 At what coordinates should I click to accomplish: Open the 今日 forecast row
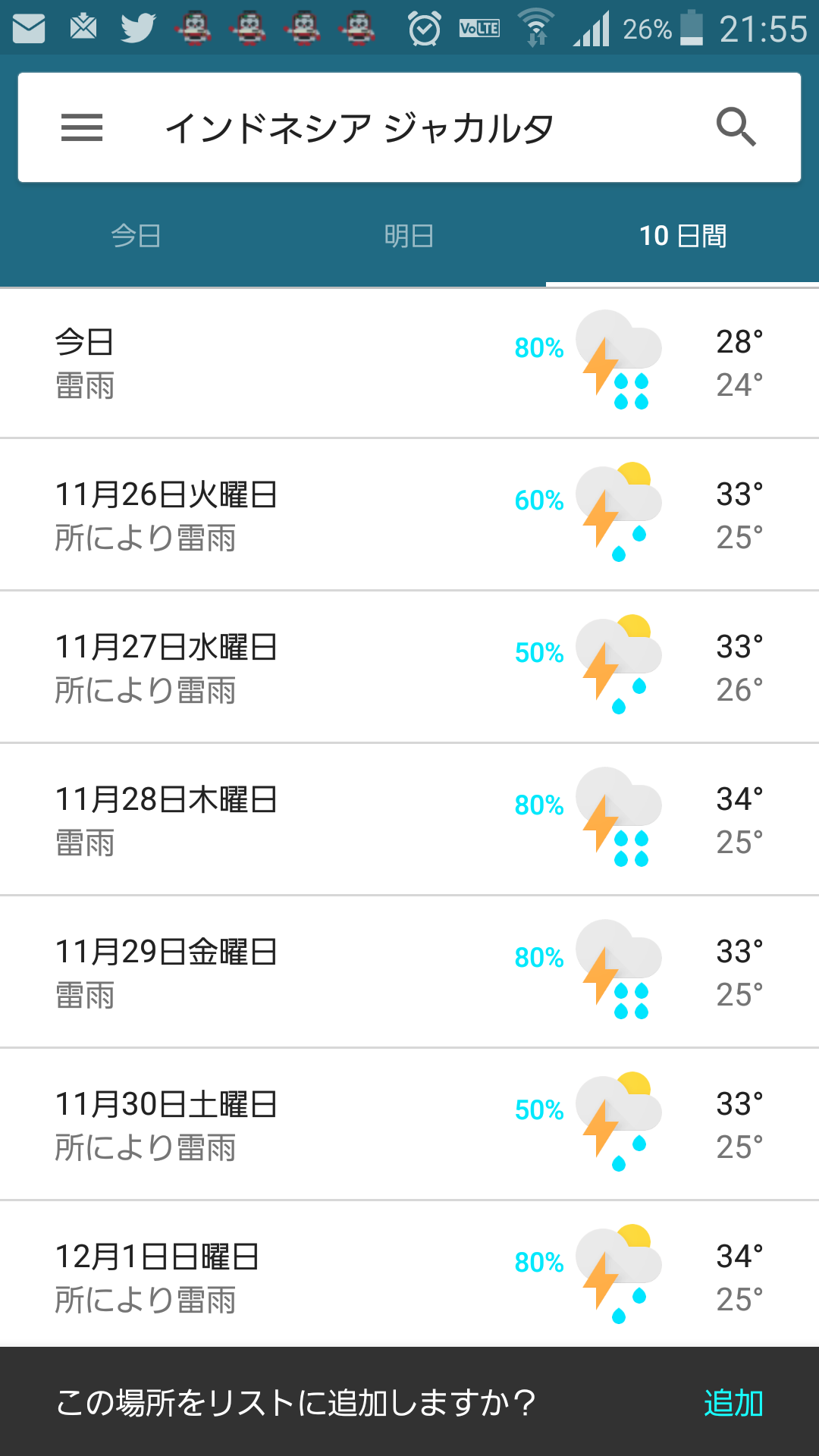click(409, 363)
